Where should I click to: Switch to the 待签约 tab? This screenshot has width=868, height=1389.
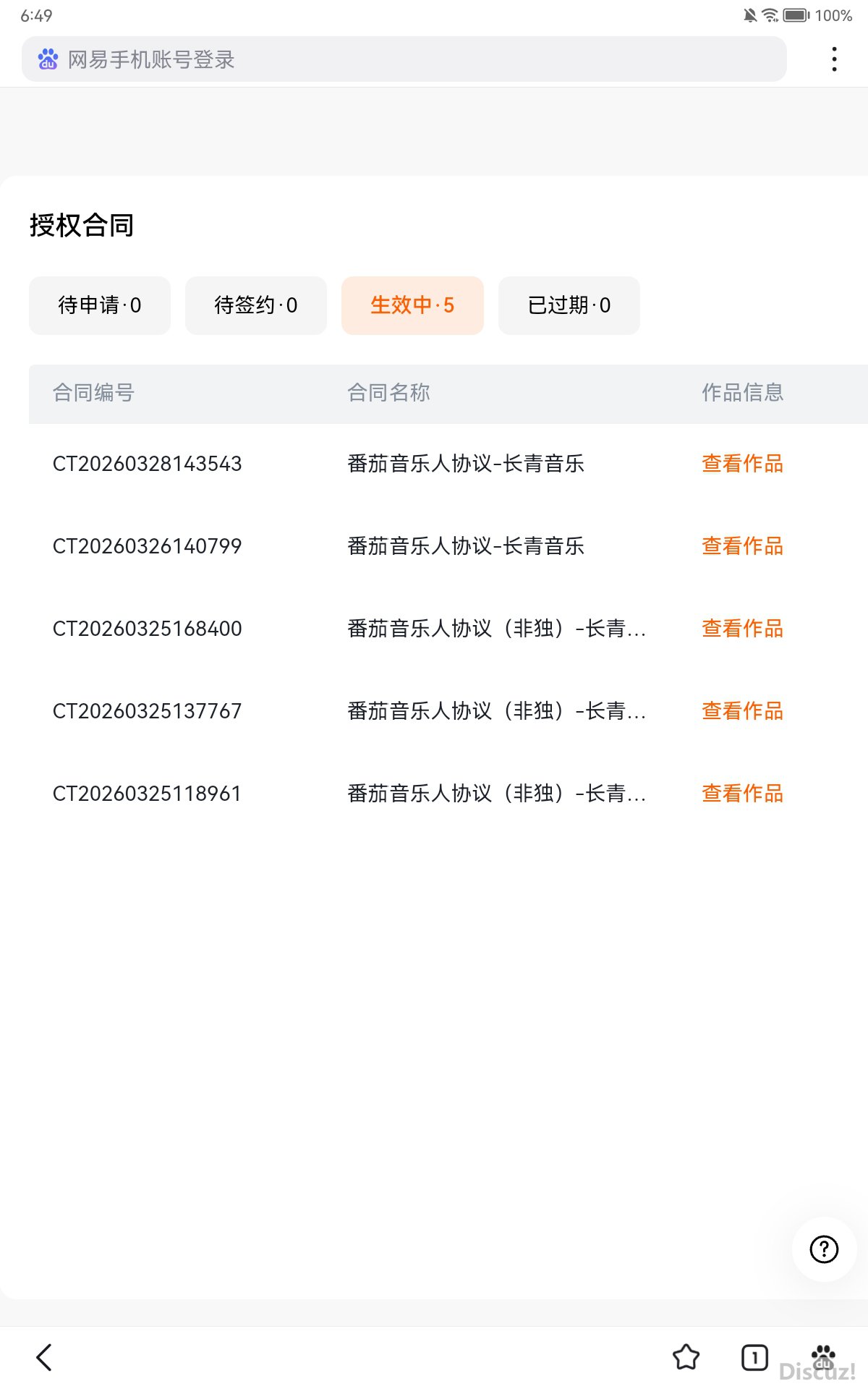pos(255,305)
